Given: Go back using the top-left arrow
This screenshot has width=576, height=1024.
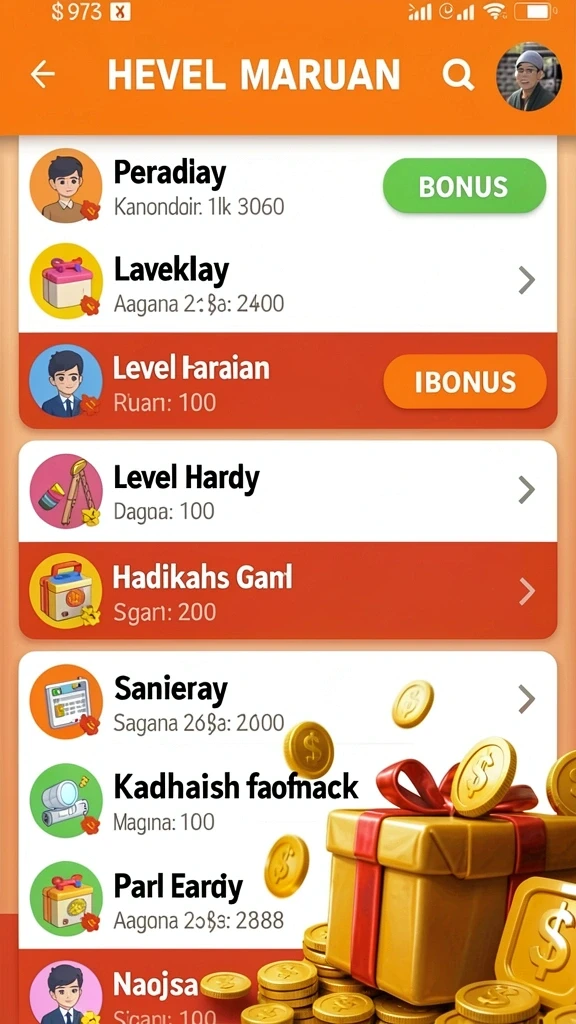Looking at the screenshot, I should pyautogui.click(x=42, y=75).
